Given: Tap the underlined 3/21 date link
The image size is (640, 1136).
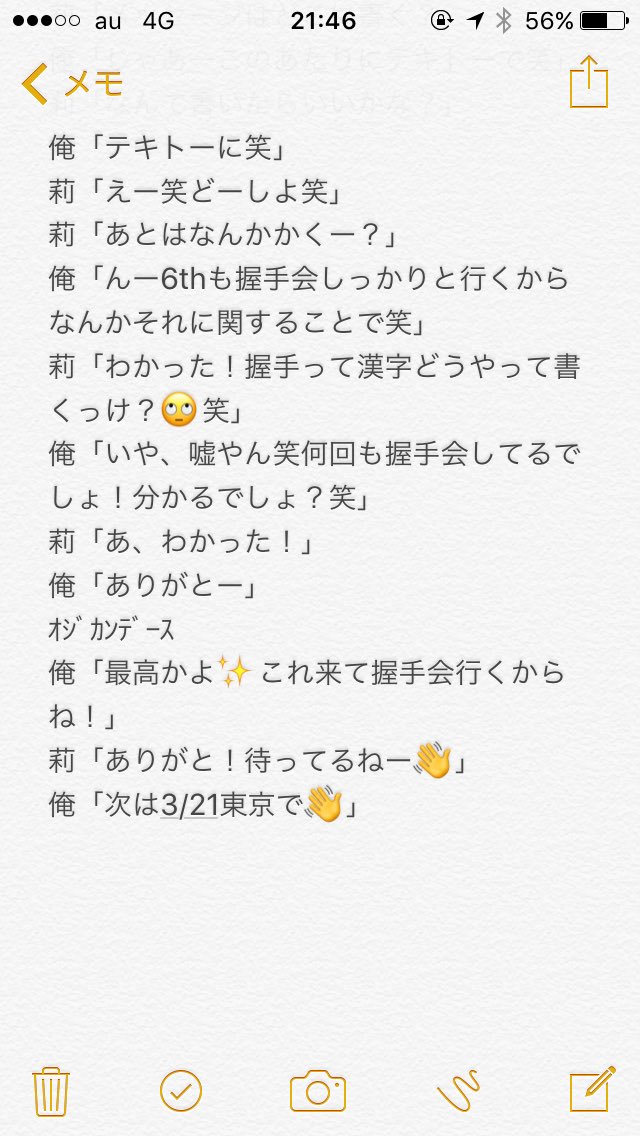Looking at the screenshot, I should tap(190, 806).
